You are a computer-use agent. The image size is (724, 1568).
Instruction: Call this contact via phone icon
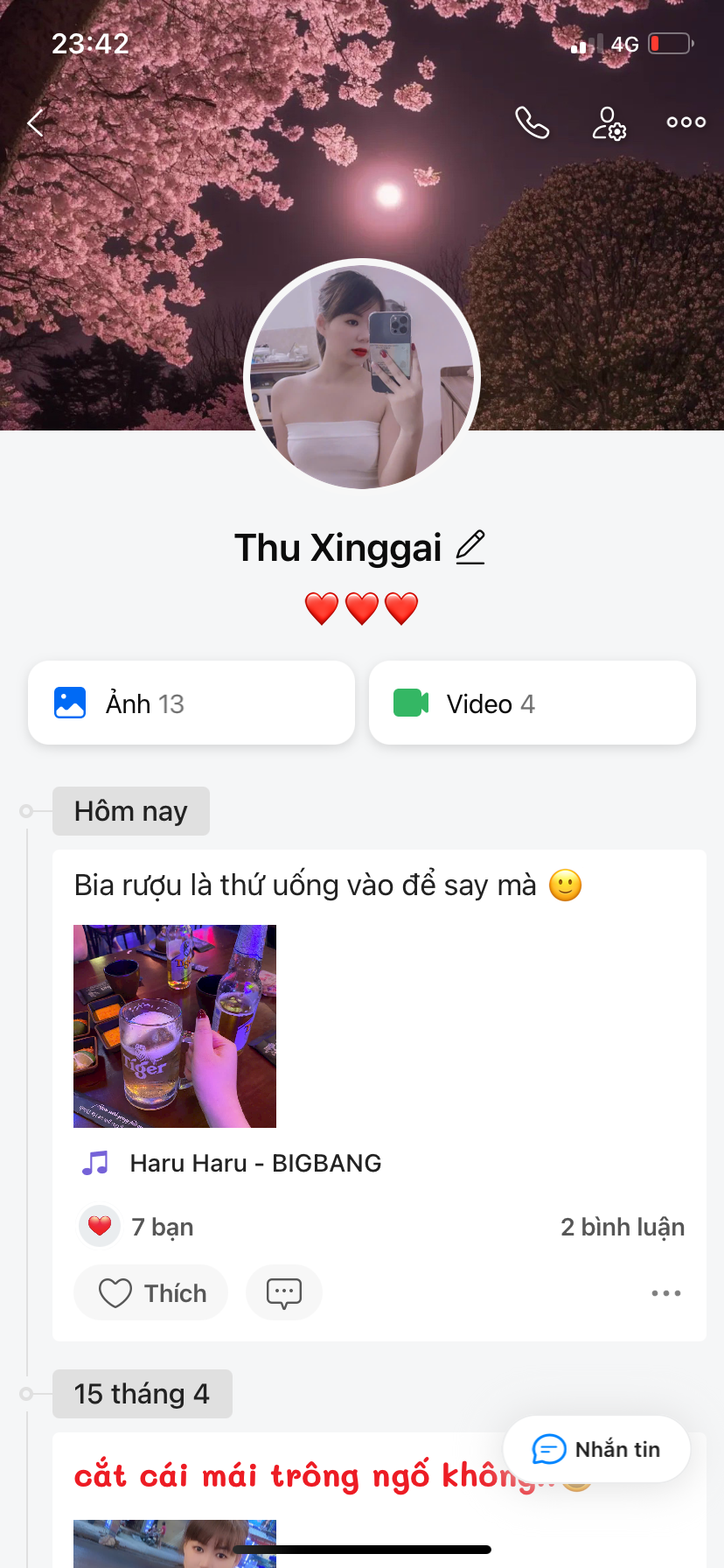532,123
